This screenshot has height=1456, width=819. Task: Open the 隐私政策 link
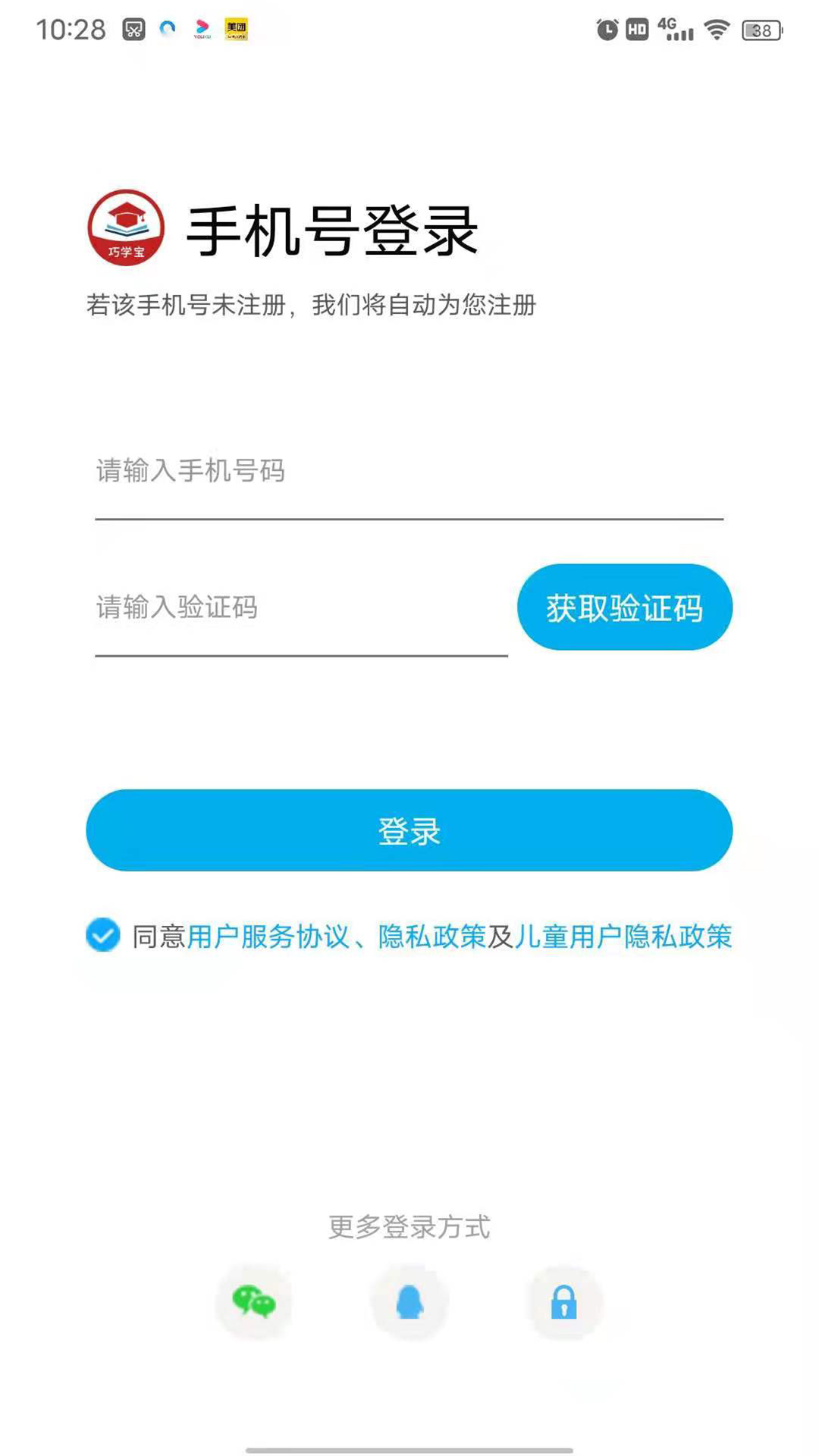(x=431, y=937)
